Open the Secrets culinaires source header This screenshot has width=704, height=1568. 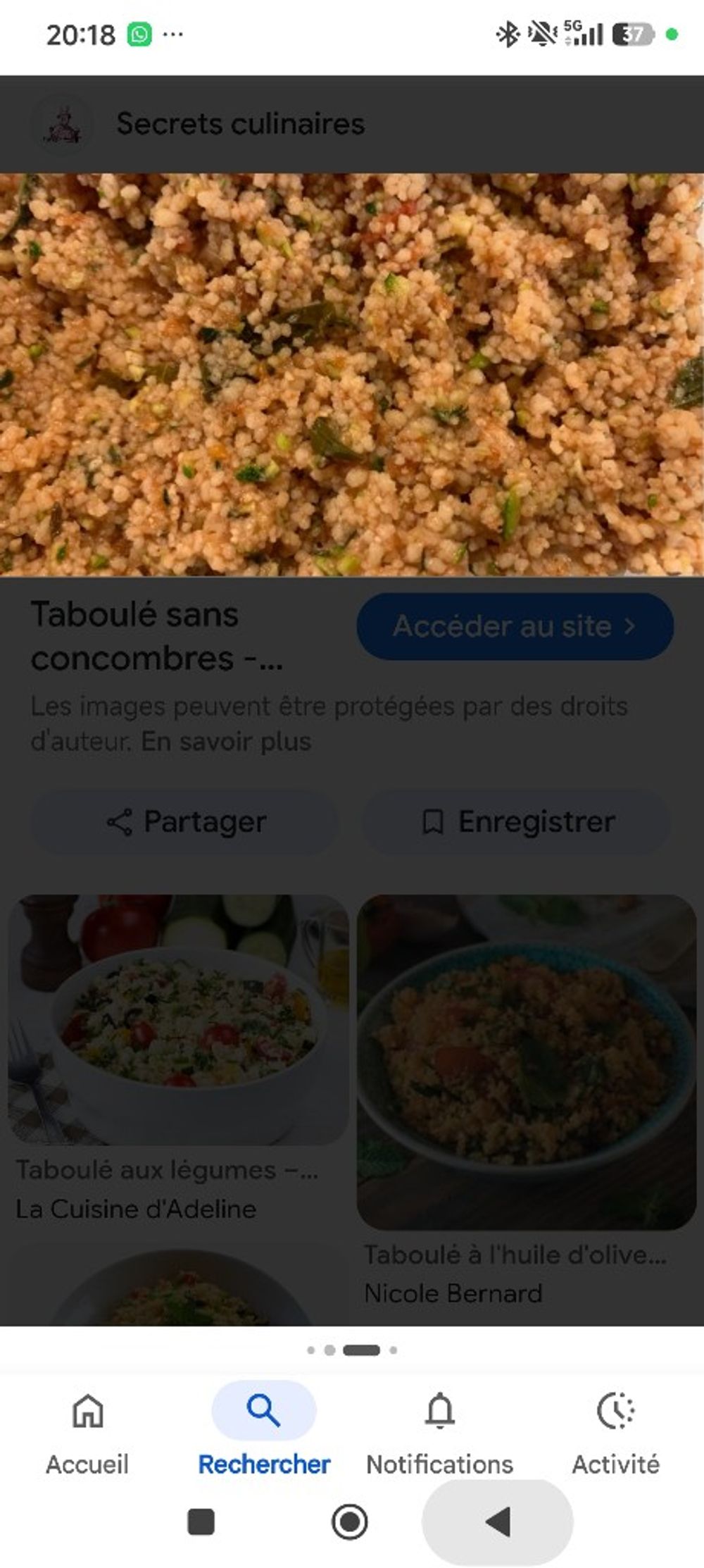pos(204,124)
